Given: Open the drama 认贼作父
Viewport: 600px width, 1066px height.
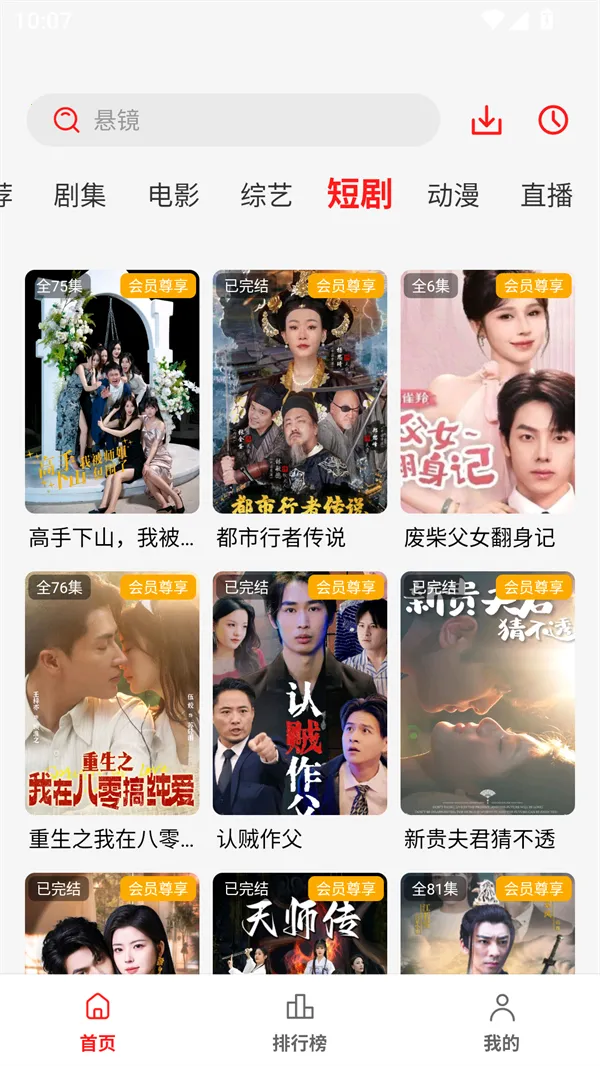Looking at the screenshot, I should 299,693.
